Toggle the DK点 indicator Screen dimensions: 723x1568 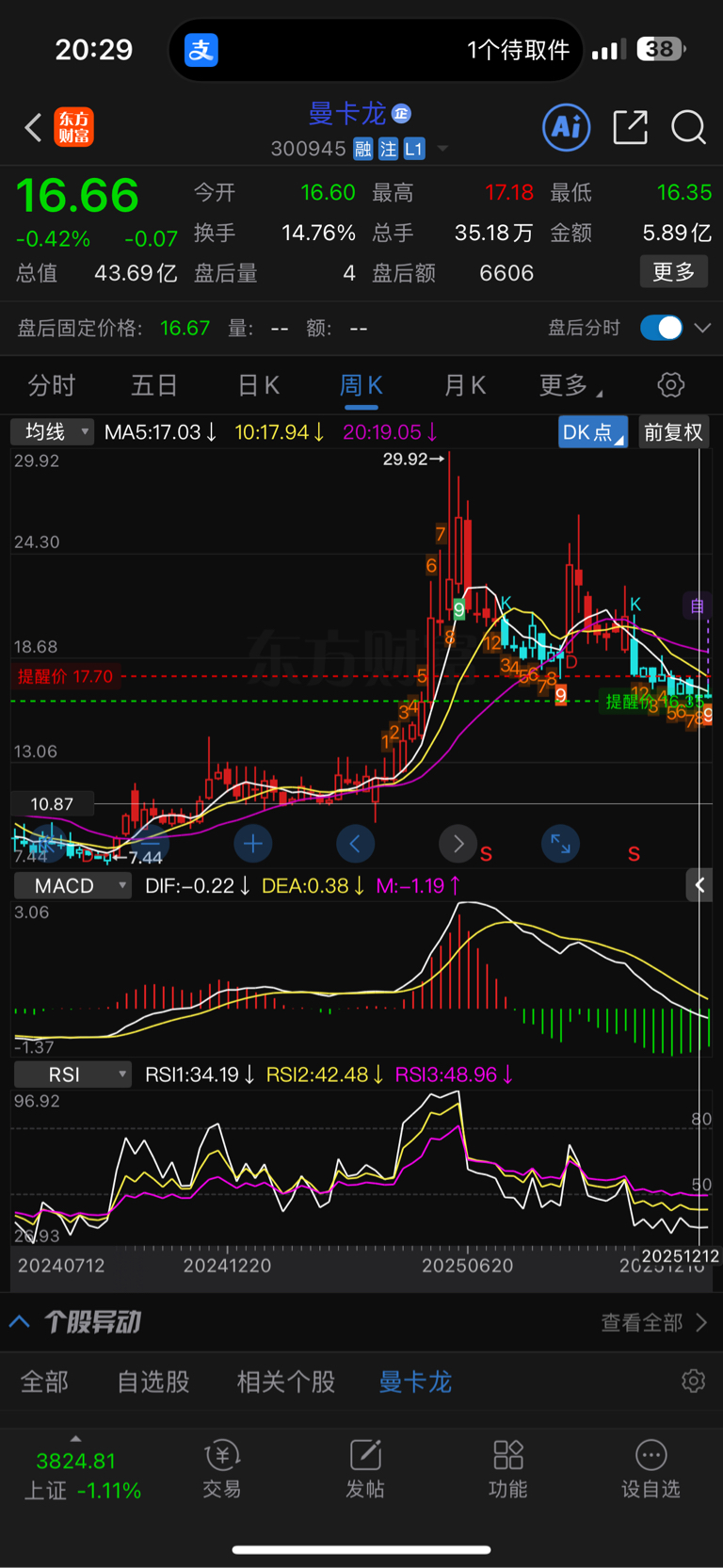click(x=592, y=431)
